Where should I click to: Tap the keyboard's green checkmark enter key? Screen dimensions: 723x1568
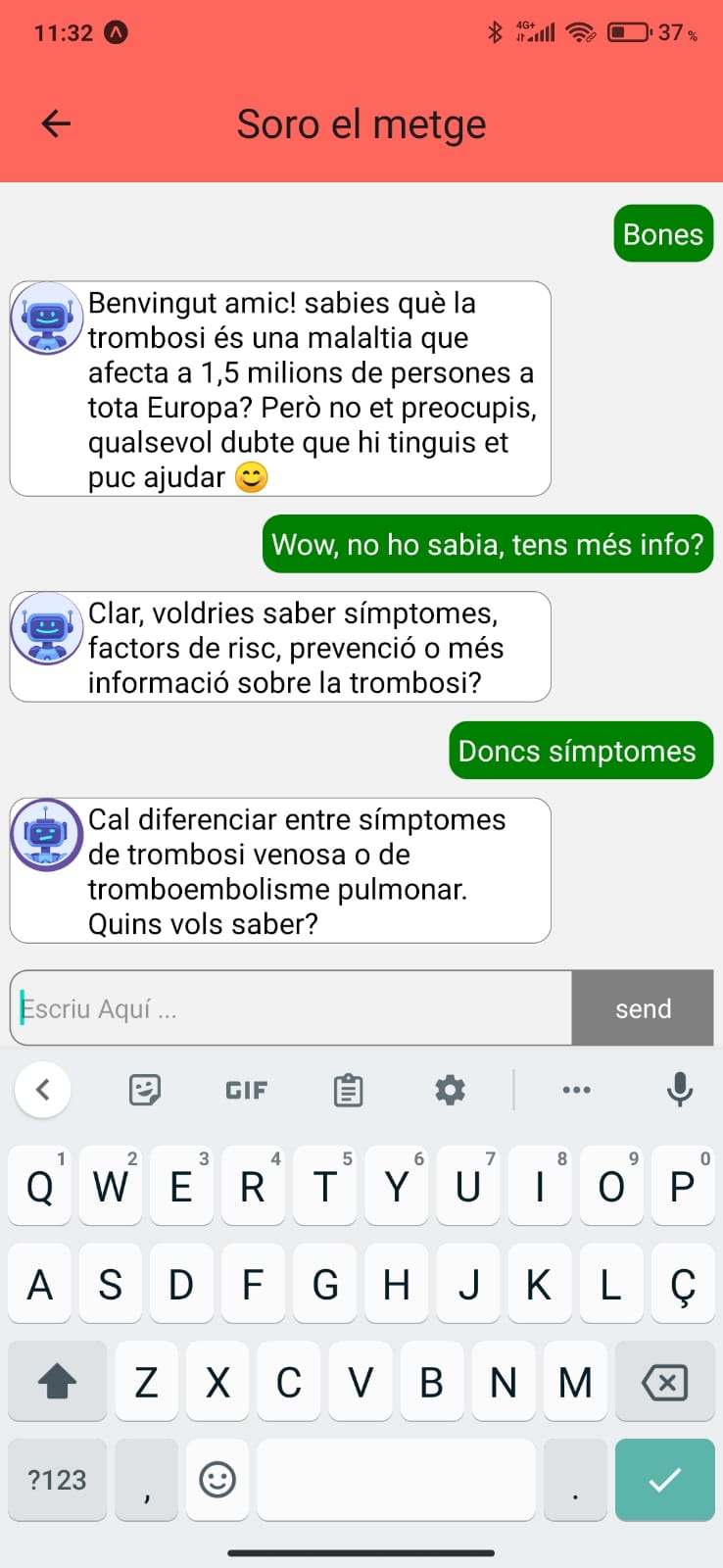pyautogui.click(x=664, y=1480)
